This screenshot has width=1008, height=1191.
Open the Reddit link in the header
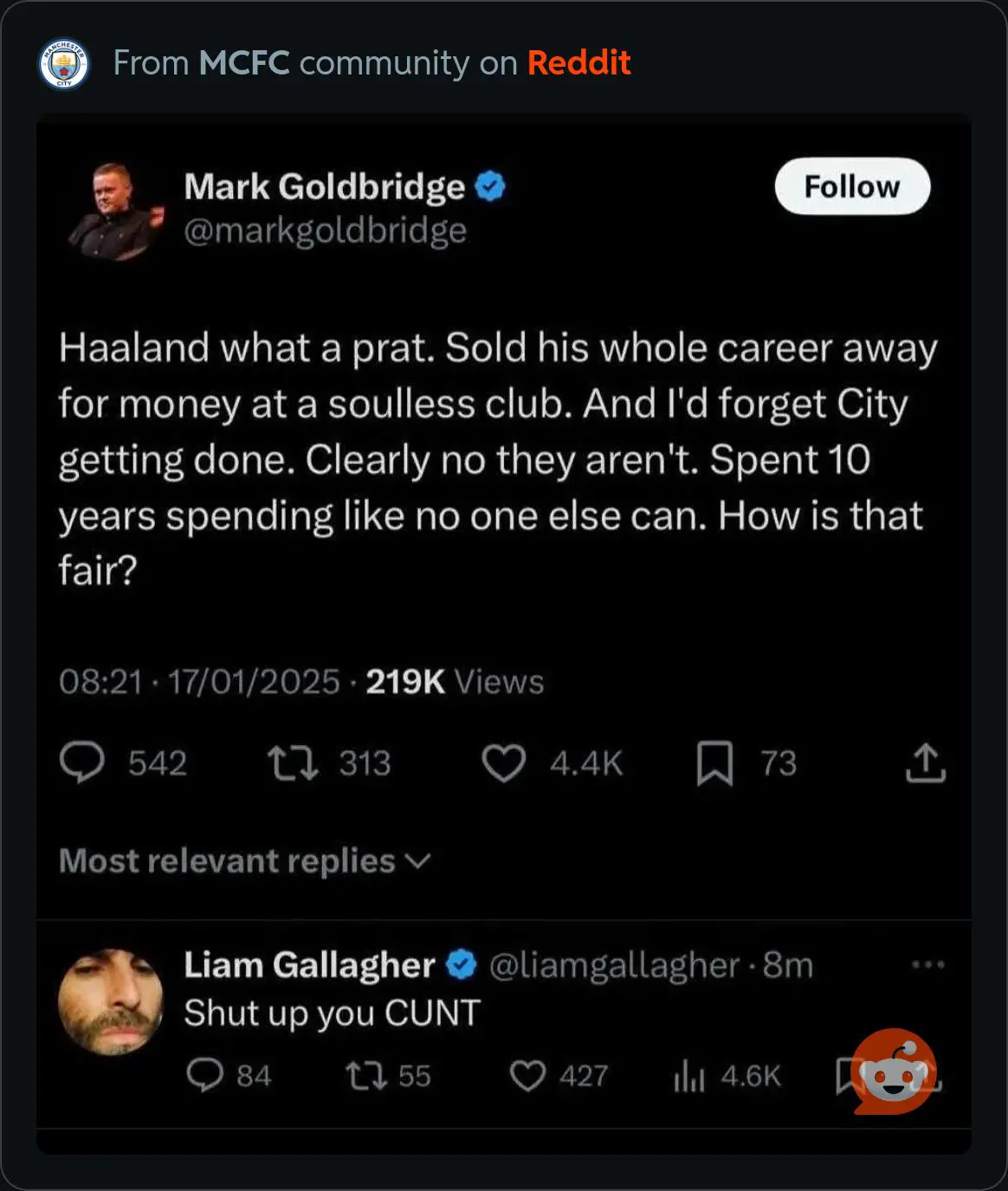[x=578, y=63]
